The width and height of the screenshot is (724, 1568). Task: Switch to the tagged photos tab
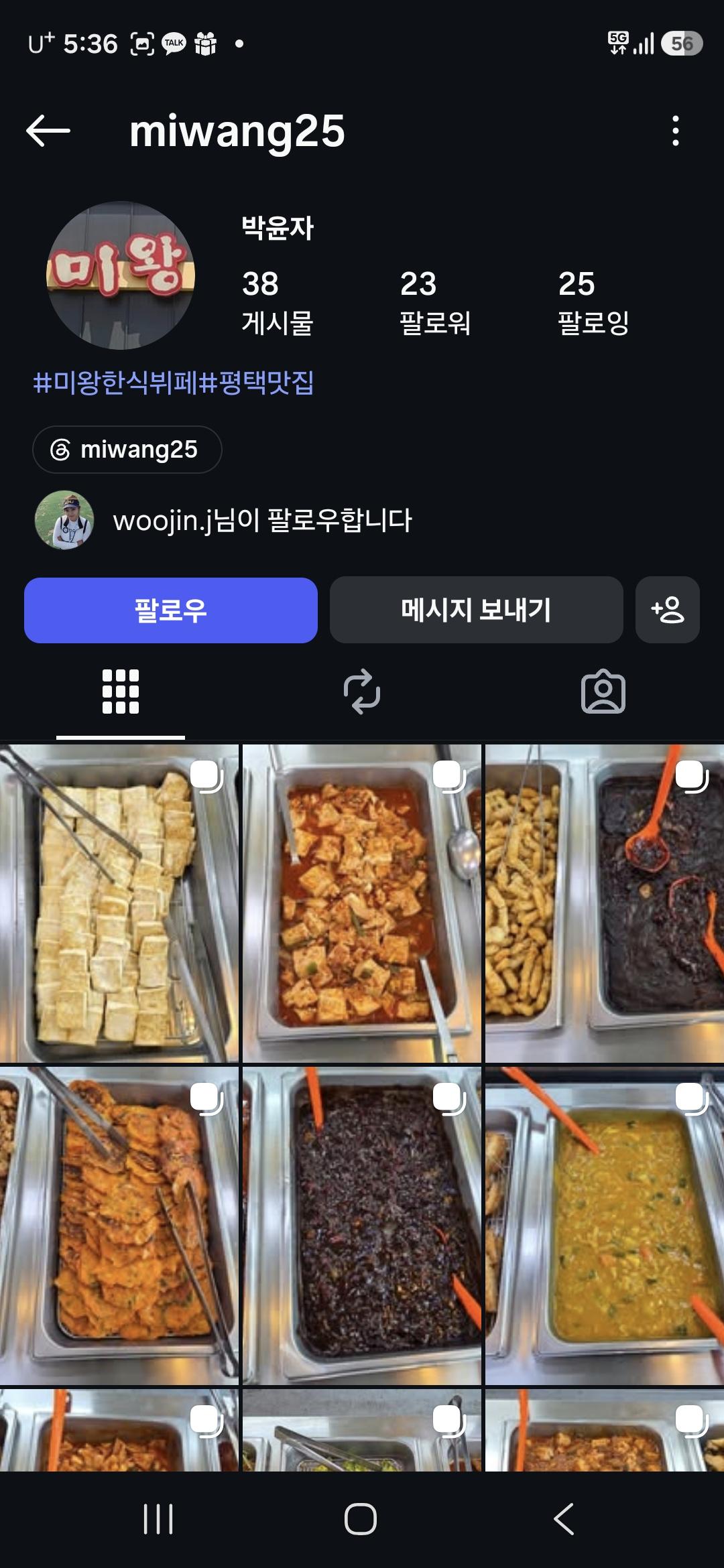[603, 692]
